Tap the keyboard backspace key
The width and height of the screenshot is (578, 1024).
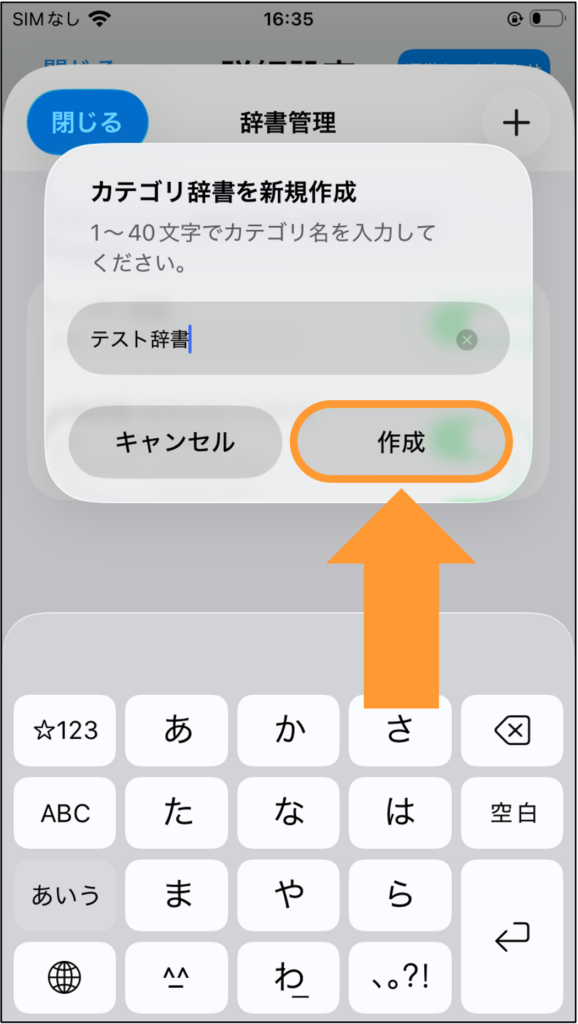(x=512, y=730)
